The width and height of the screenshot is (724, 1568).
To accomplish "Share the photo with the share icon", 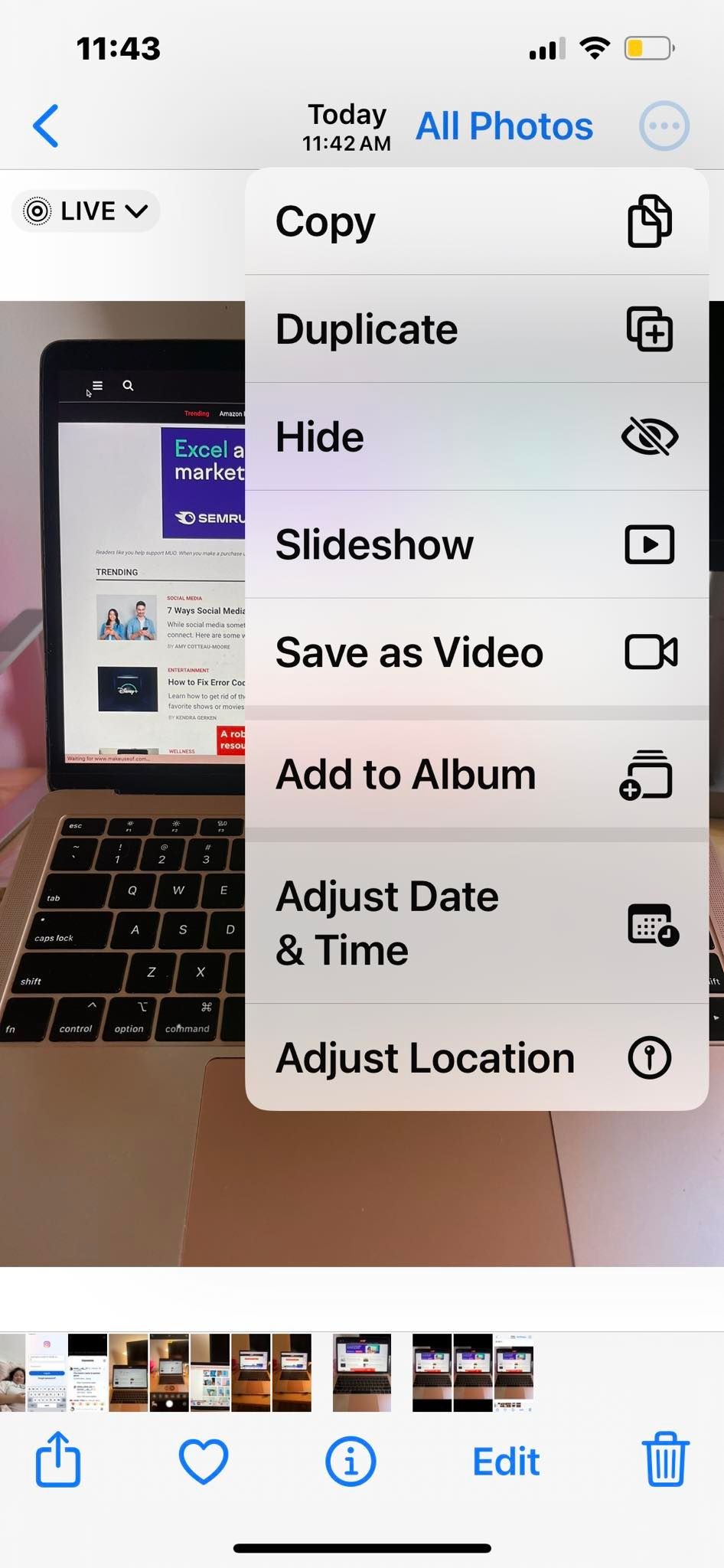I will (58, 1459).
